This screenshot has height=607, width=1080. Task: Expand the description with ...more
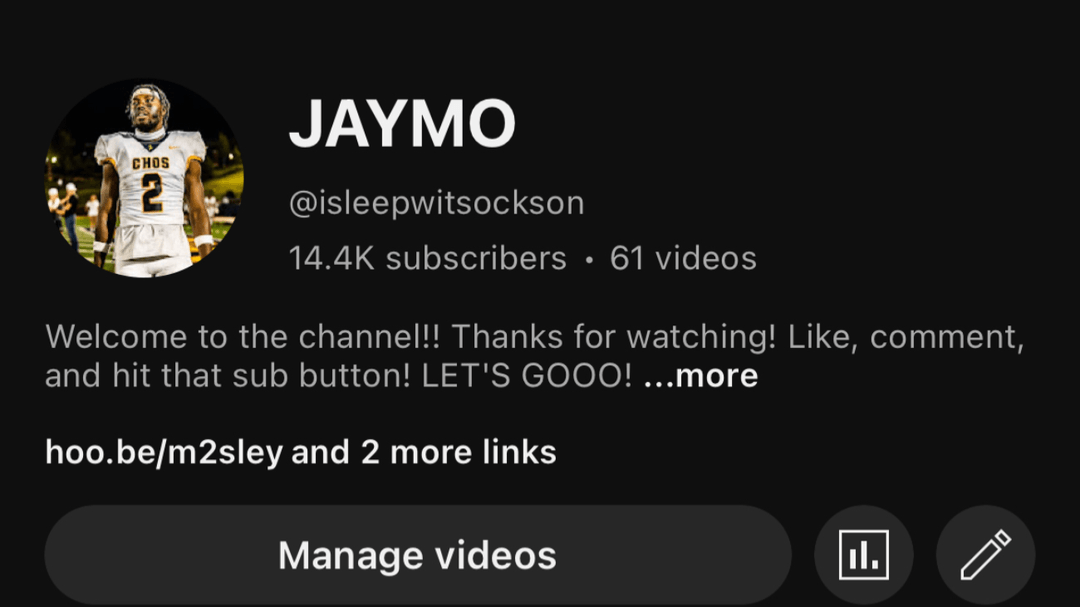pos(700,376)
